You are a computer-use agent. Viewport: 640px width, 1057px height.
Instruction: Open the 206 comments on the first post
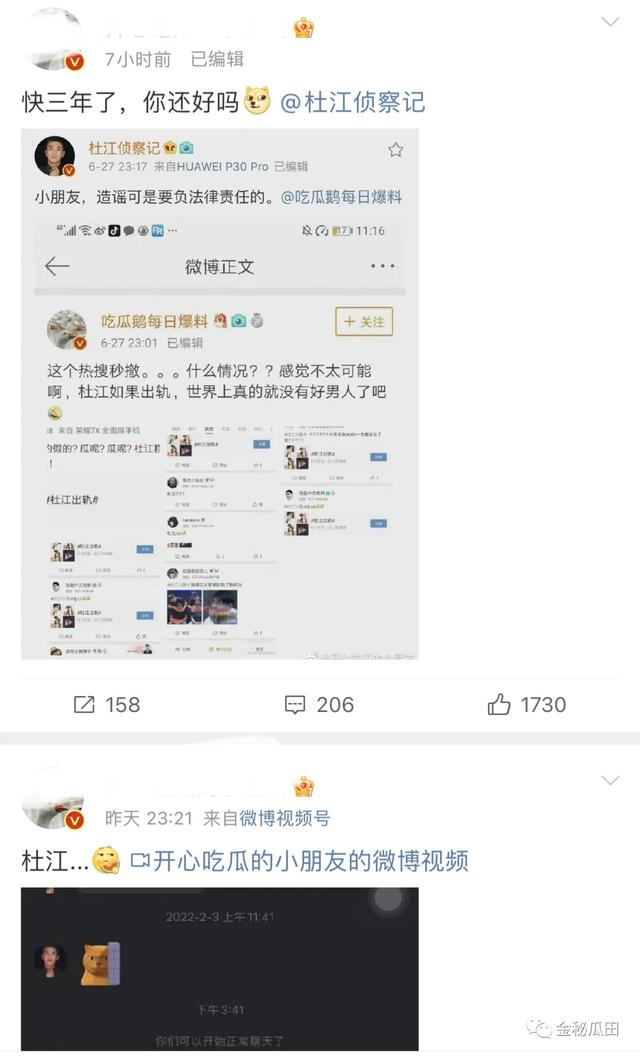click(319, 705)
